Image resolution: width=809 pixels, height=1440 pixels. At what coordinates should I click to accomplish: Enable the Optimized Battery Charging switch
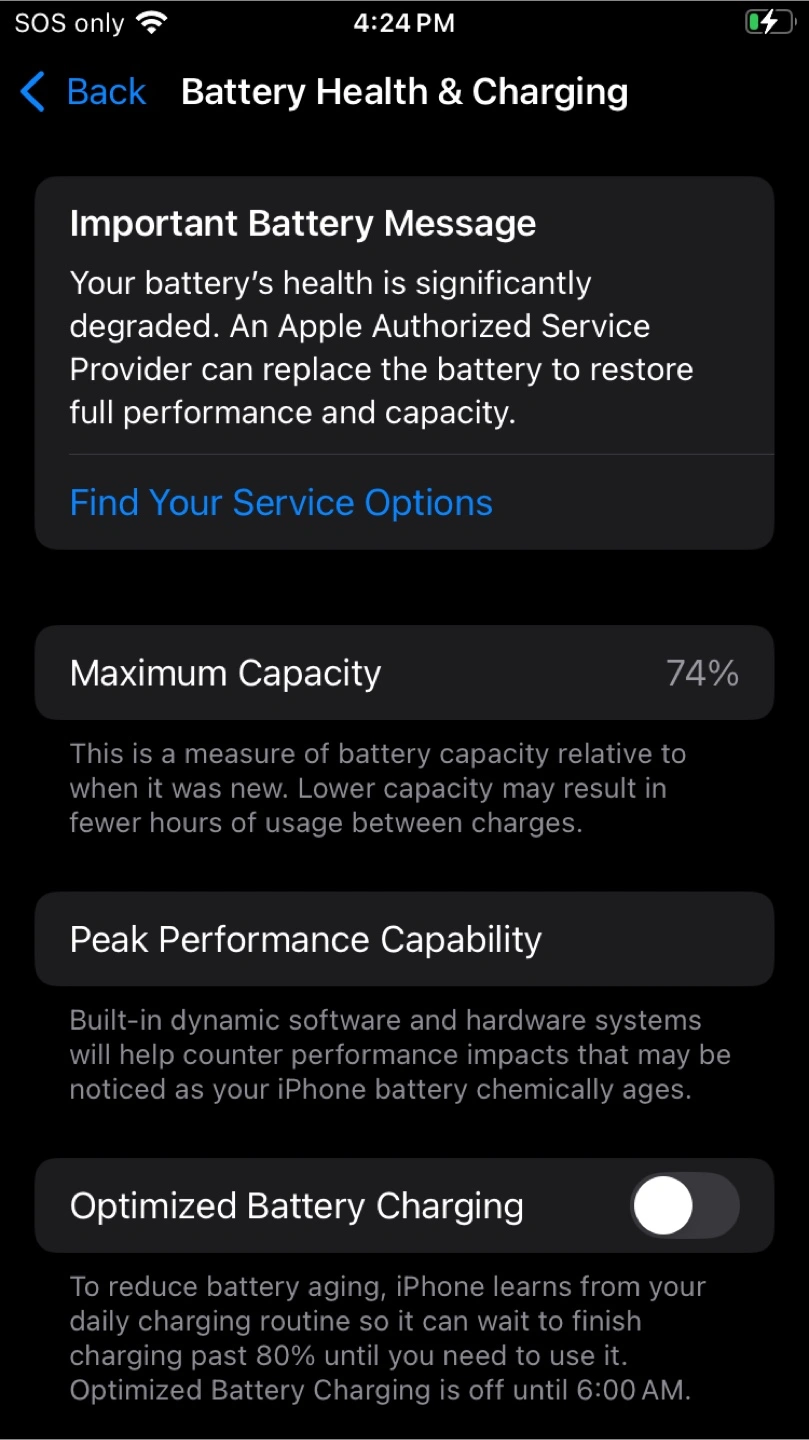click(685, 1205)
